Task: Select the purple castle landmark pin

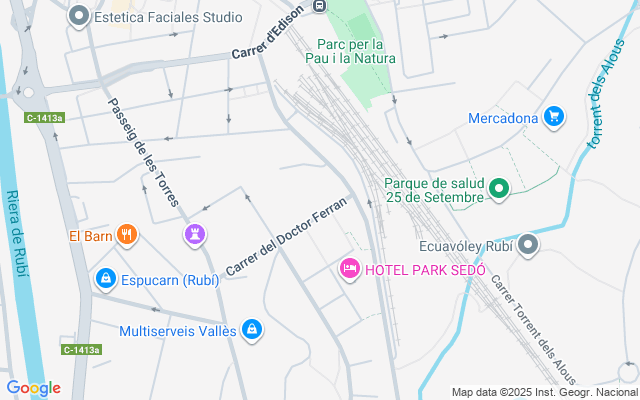Action: [194, 236]
